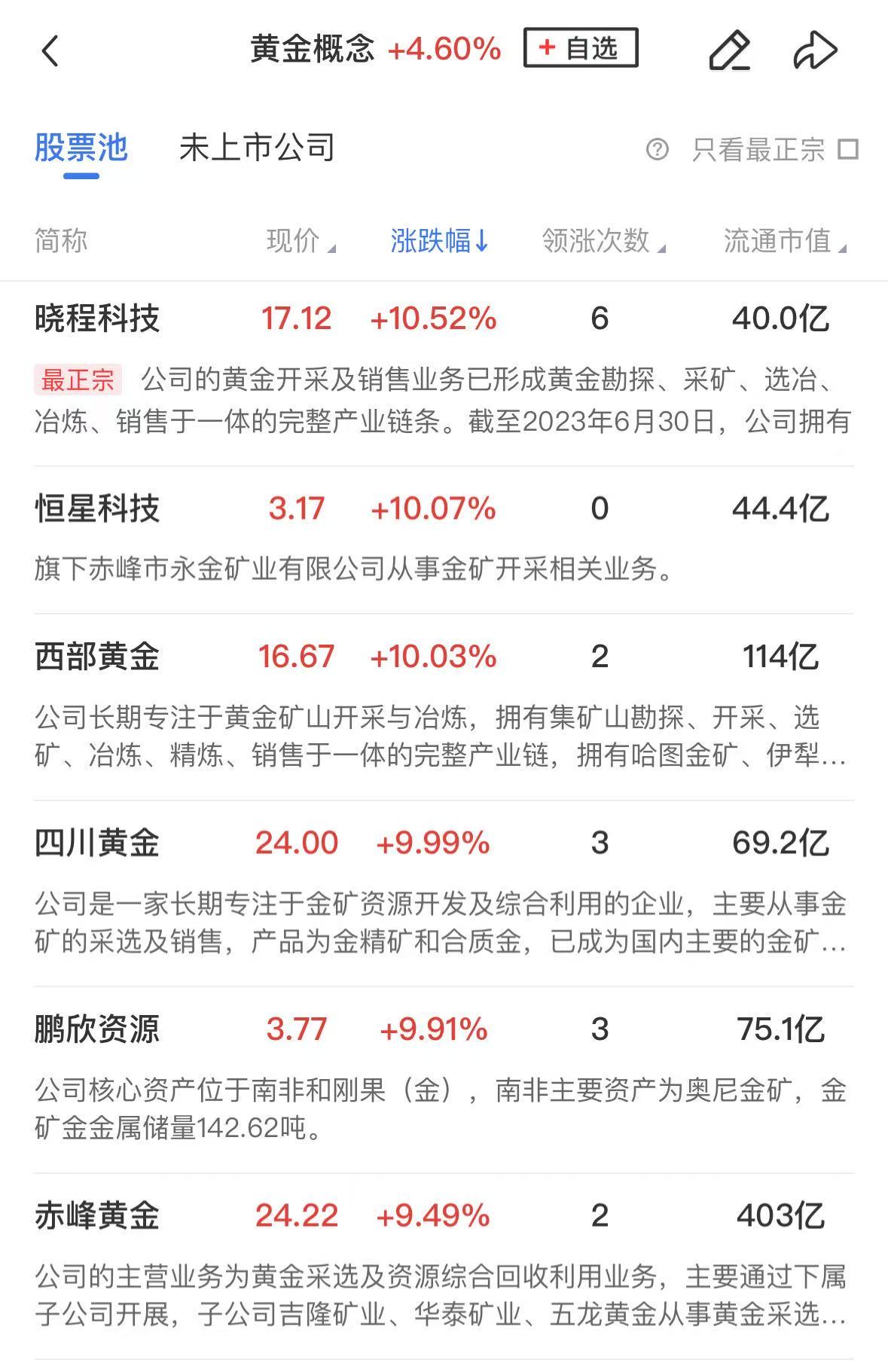888x1372 pixels.
Task: Sort stocks by 领涨次数
Action: pyautogui.click(x=603, y=241)
